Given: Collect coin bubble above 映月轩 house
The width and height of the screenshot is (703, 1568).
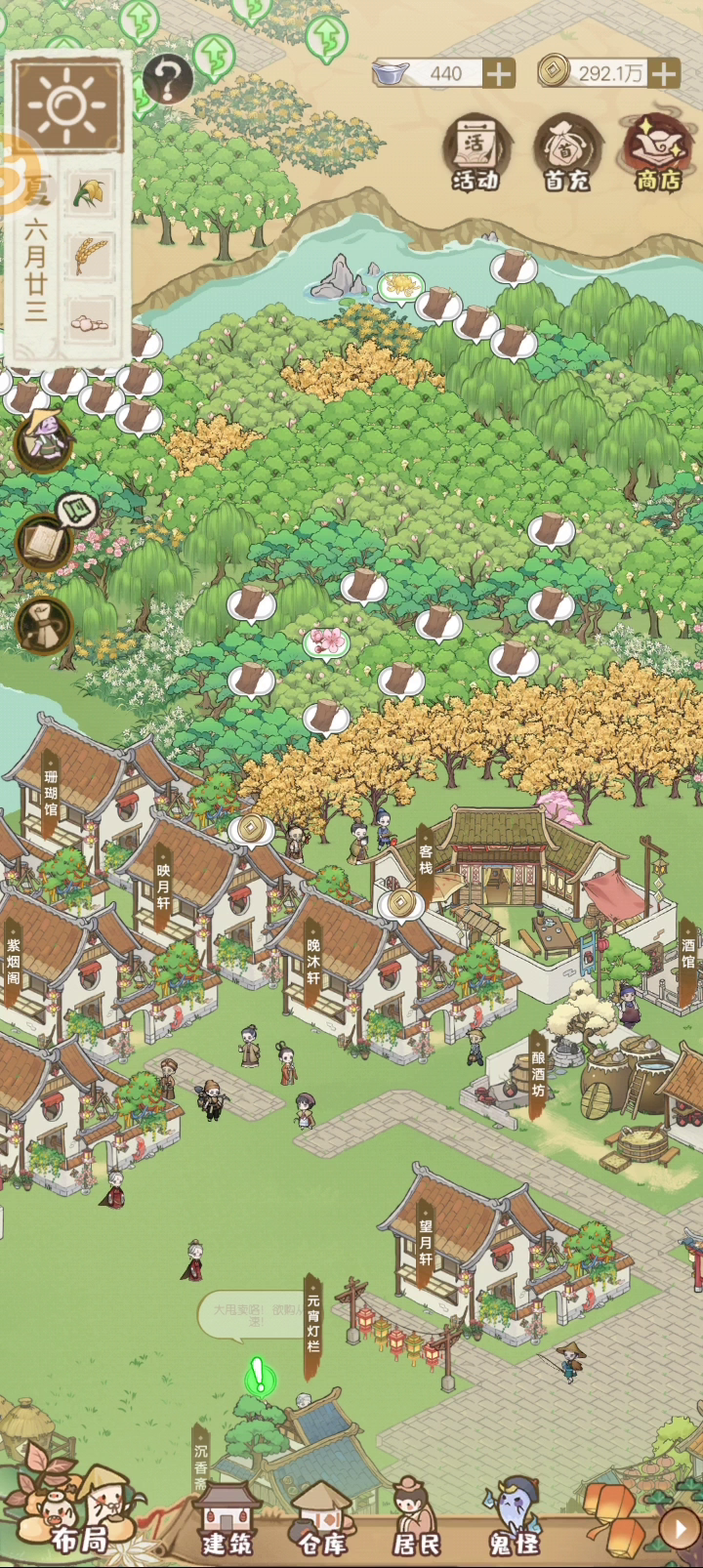Looking at the screenshot, I should click(251, 830).
